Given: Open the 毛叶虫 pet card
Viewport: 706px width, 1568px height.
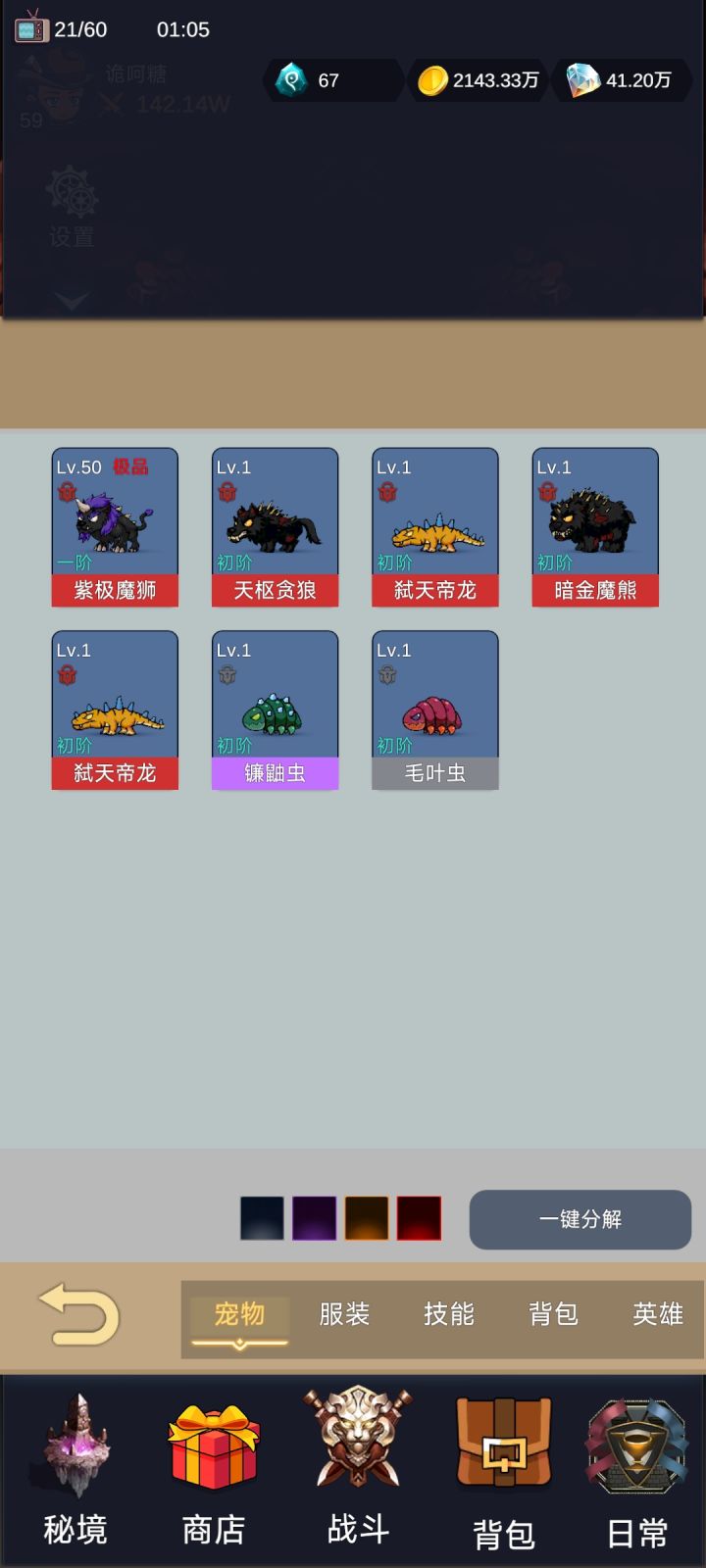Looking at the screenshot, I should [435, 710].
